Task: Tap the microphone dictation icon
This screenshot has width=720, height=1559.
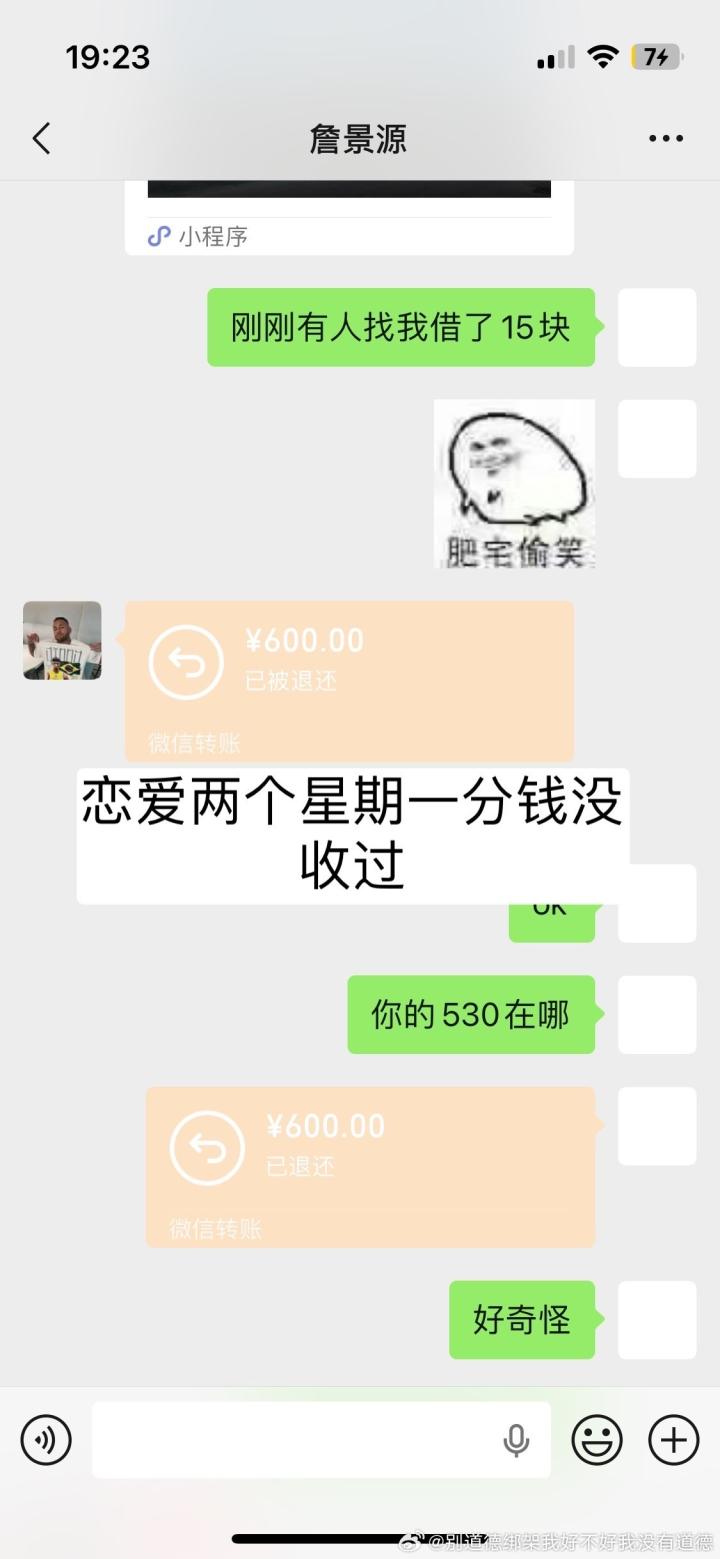Action: 516,1440
